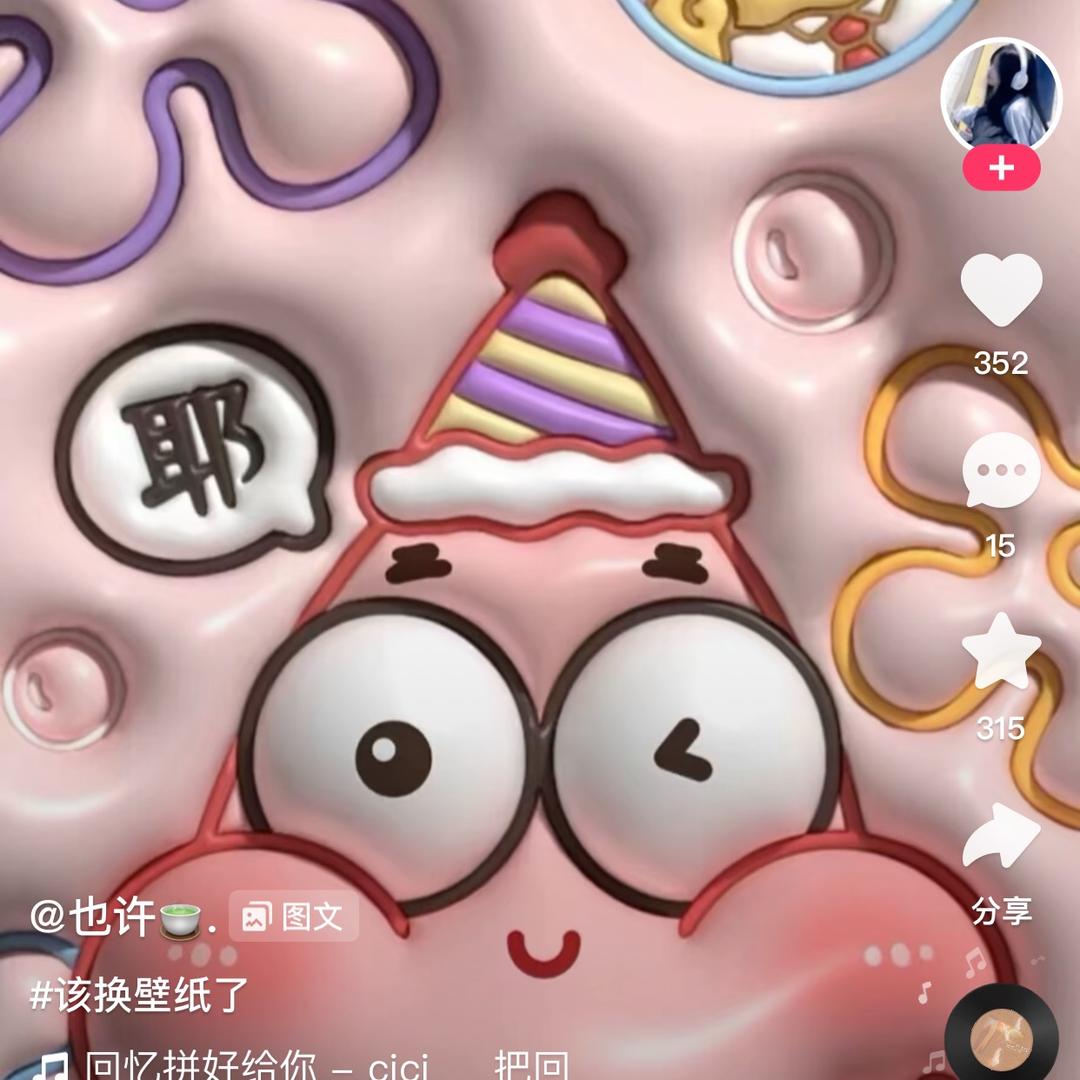Like this post with the heart
1080x1080 pixels.
(x=1001, y=290)
